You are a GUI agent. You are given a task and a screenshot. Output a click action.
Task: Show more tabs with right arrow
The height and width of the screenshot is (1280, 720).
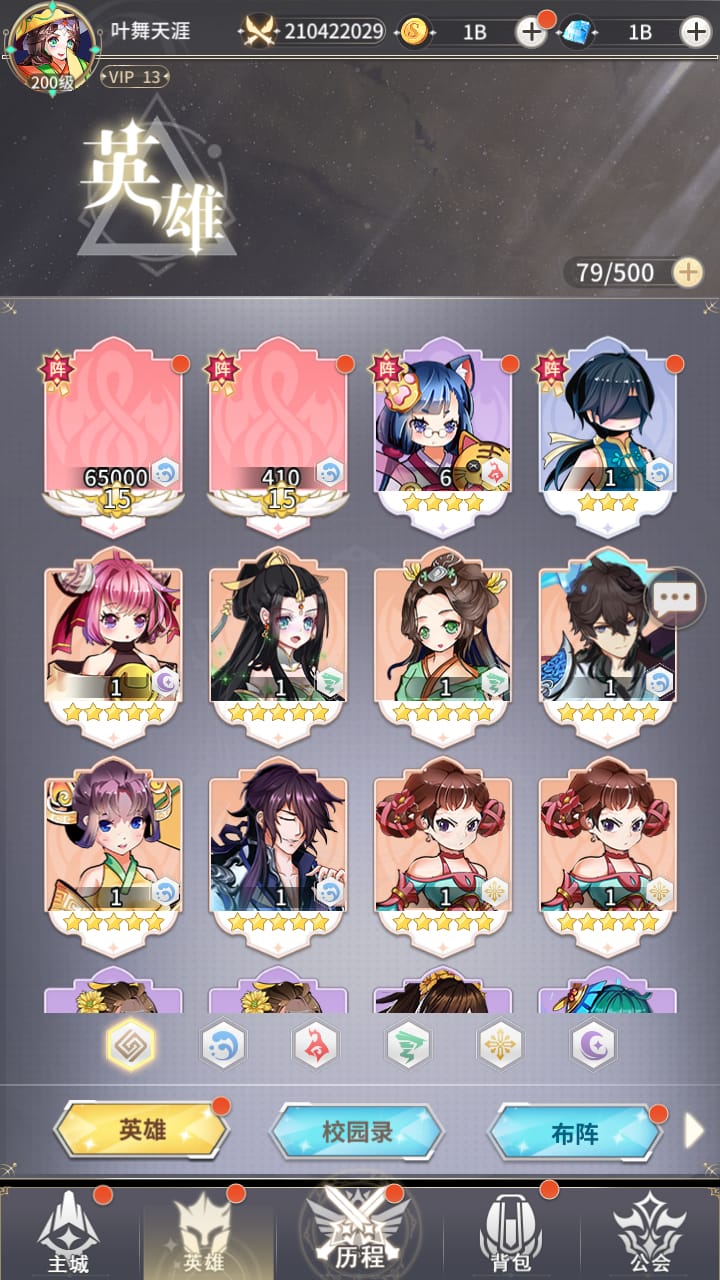[693, 1131]
